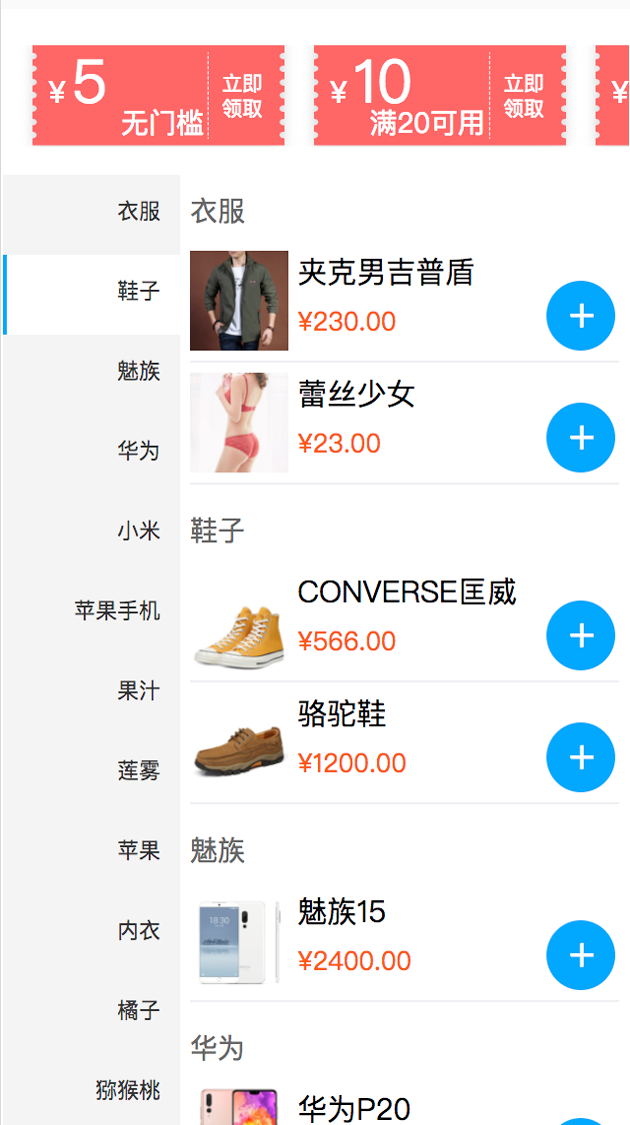Add 夹克男吉普盾 to the cart
630x1125 pixels.
click(580, 316)
